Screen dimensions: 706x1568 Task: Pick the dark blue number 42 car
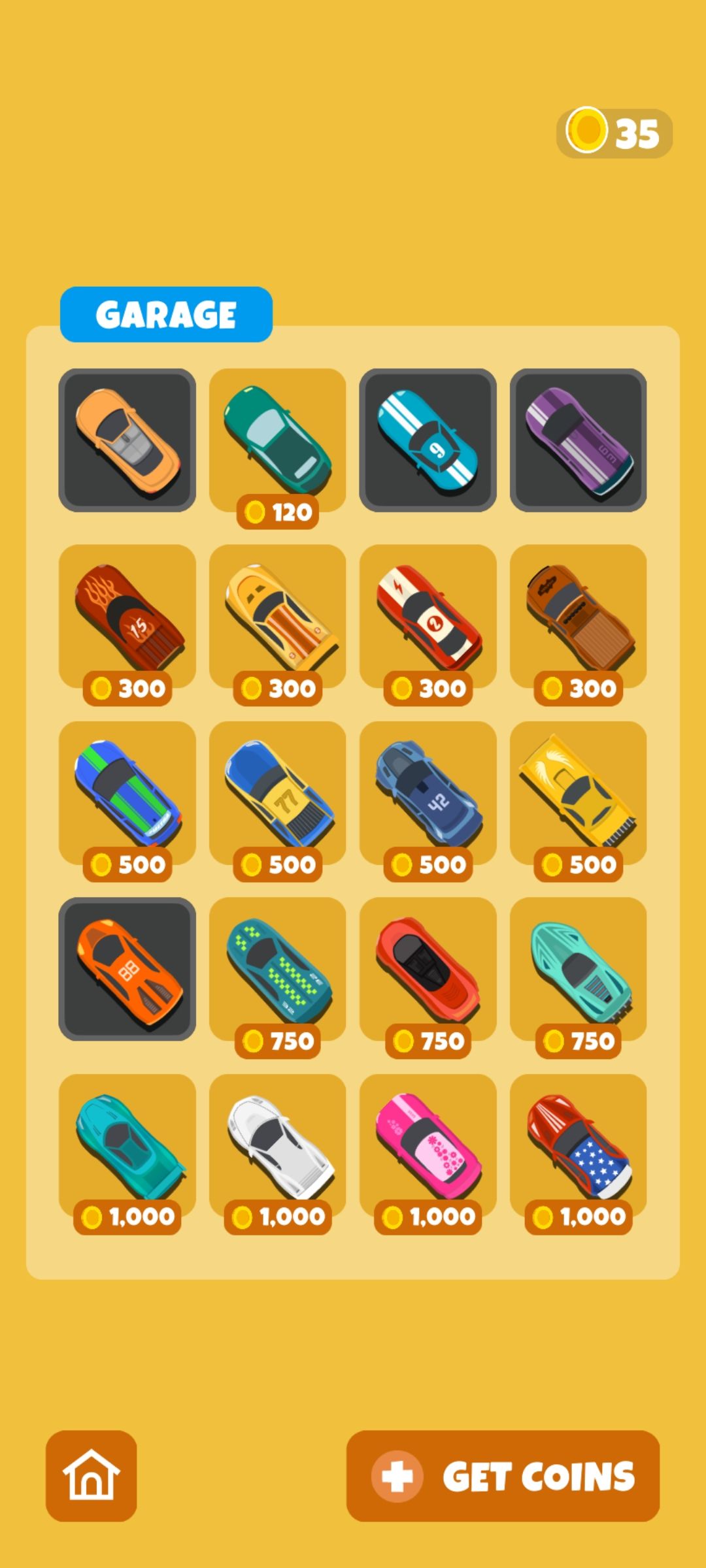click(x=428, y=792)
